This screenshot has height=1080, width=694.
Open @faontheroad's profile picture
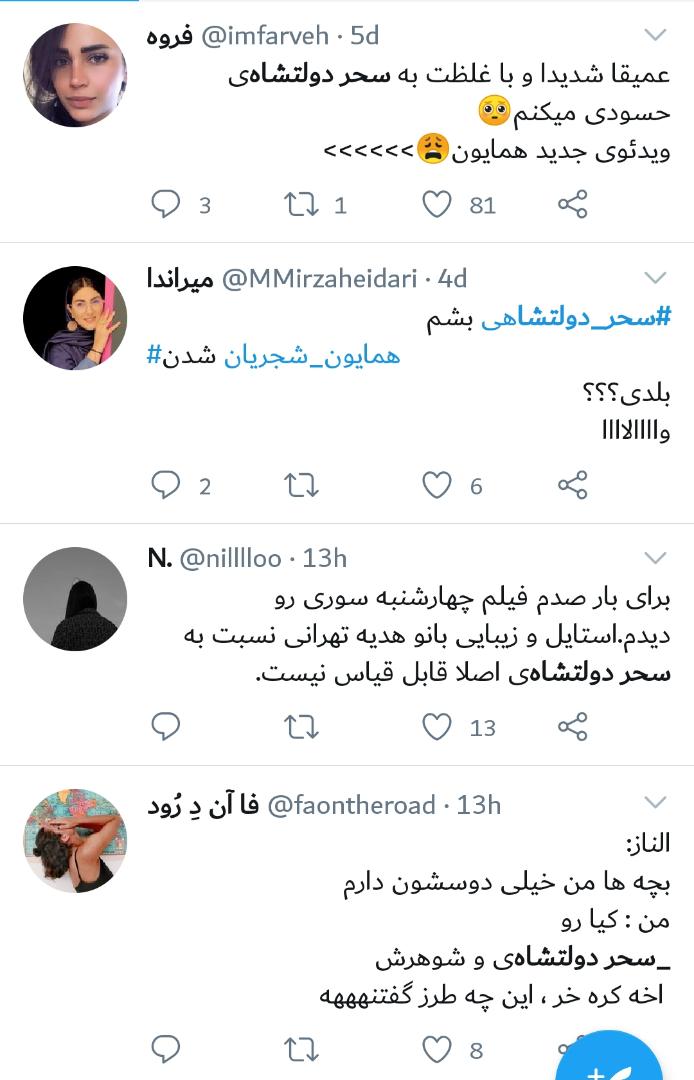click(x=74, y=840)
